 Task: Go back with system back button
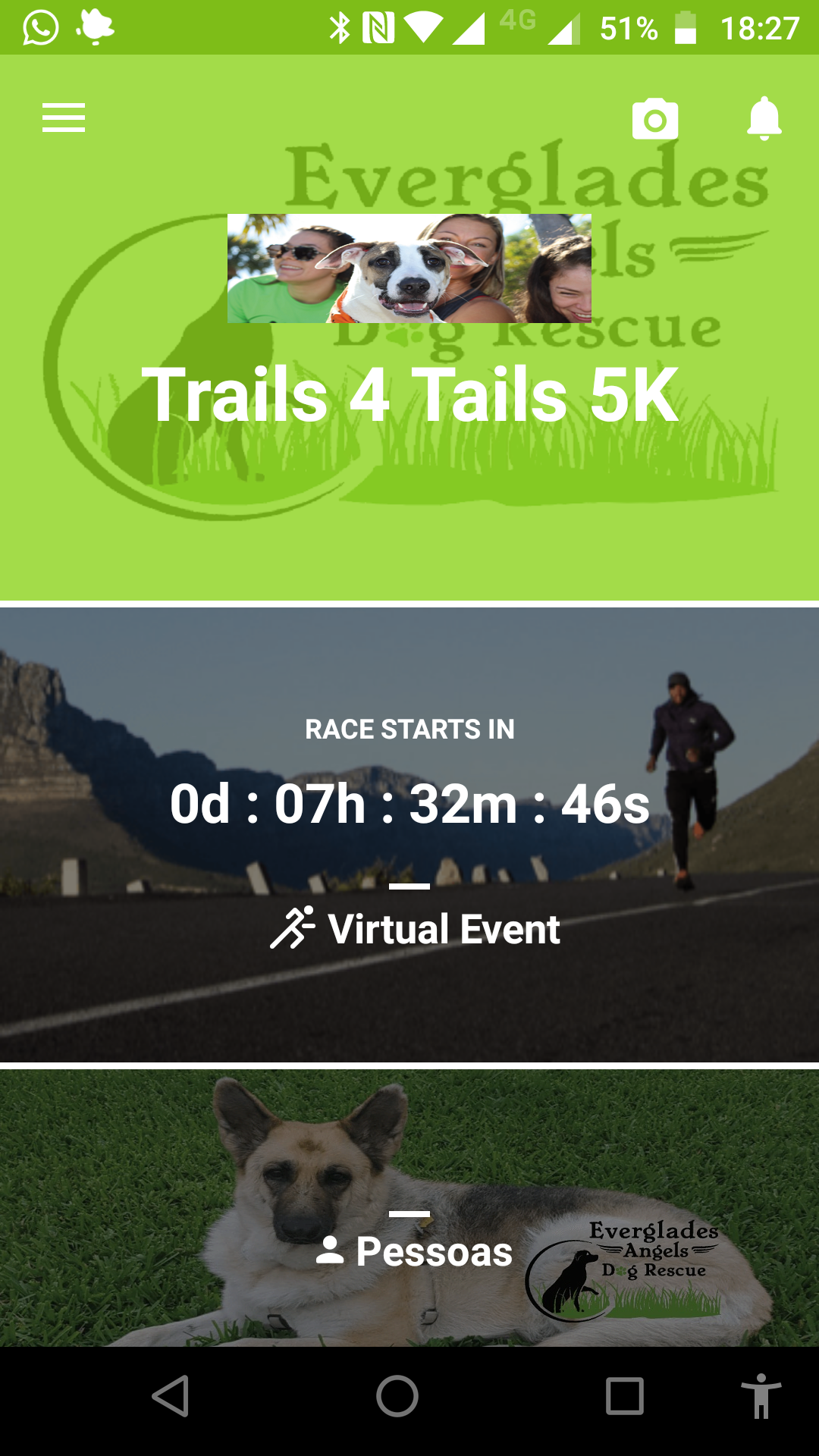pos(171,1396)
